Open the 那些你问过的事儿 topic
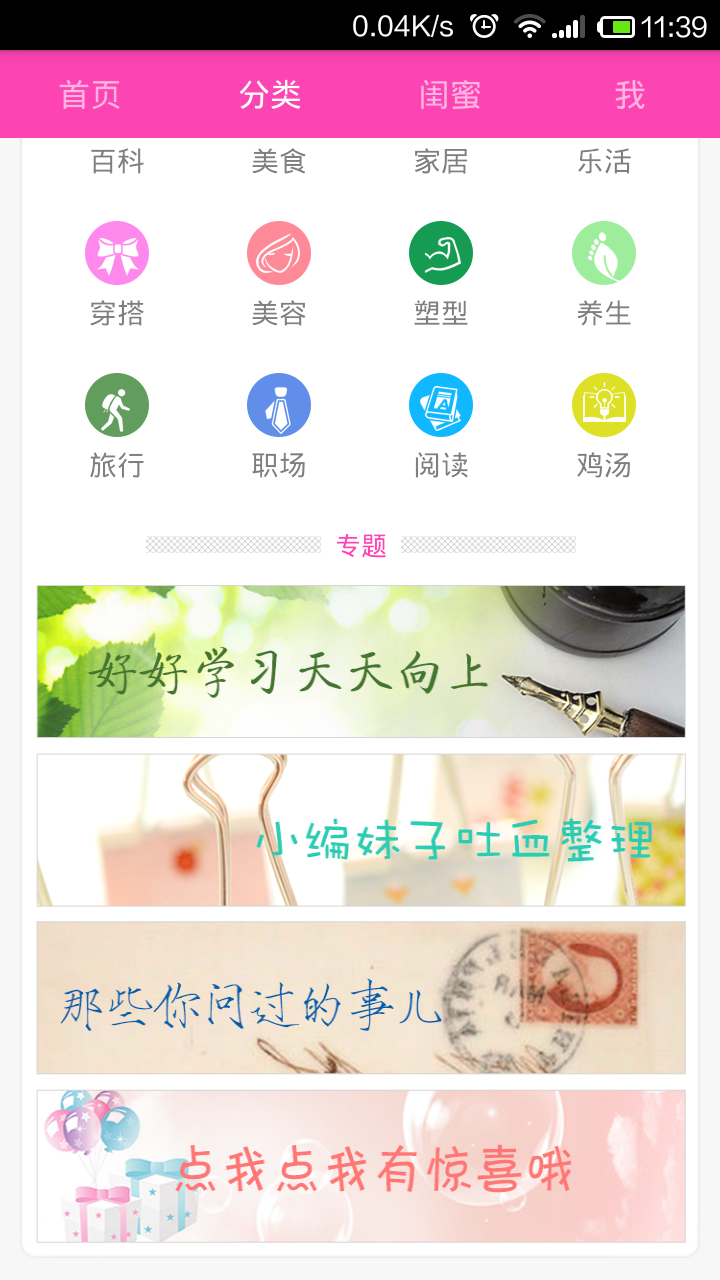 coord(361,998)
